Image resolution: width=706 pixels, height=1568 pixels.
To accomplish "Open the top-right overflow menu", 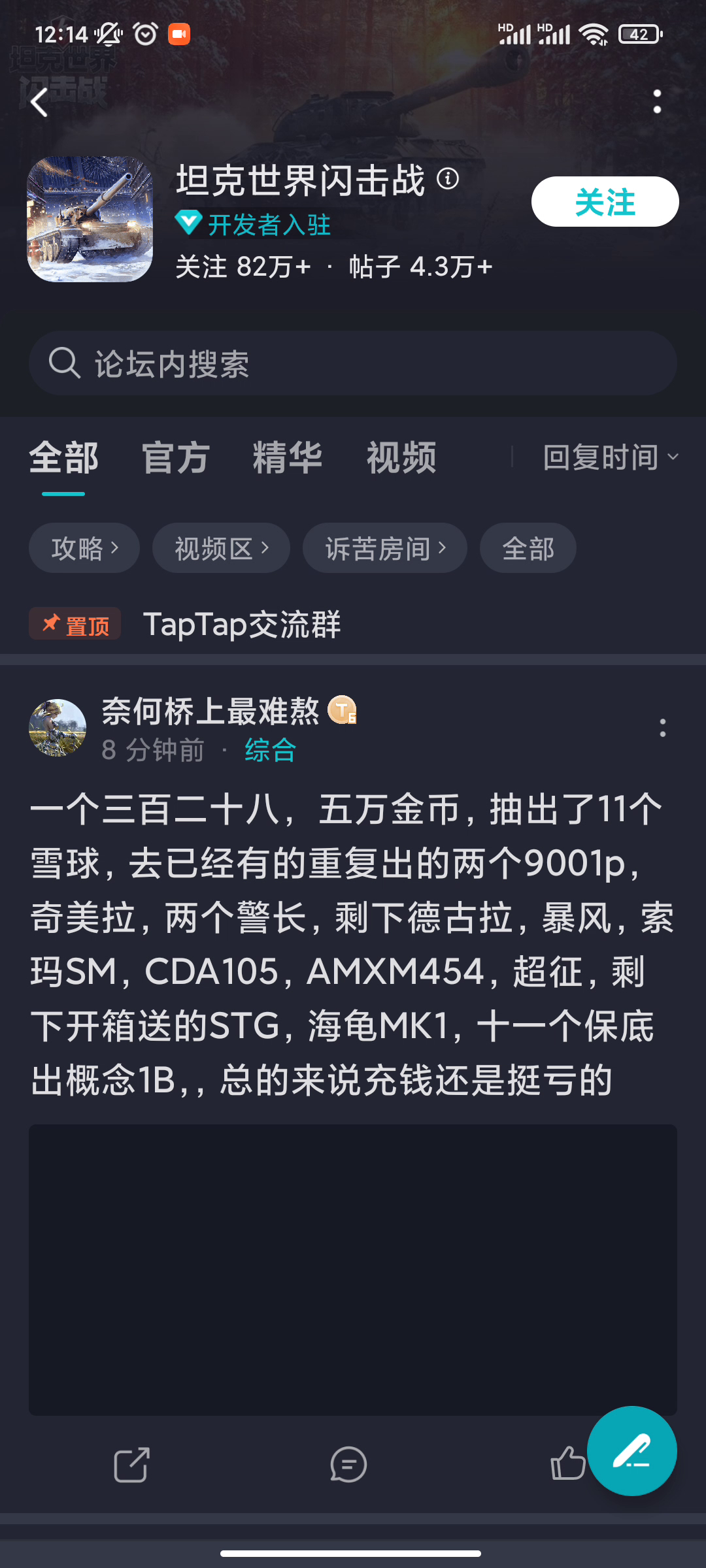I will pyautogui.click(x=657, y=101).
